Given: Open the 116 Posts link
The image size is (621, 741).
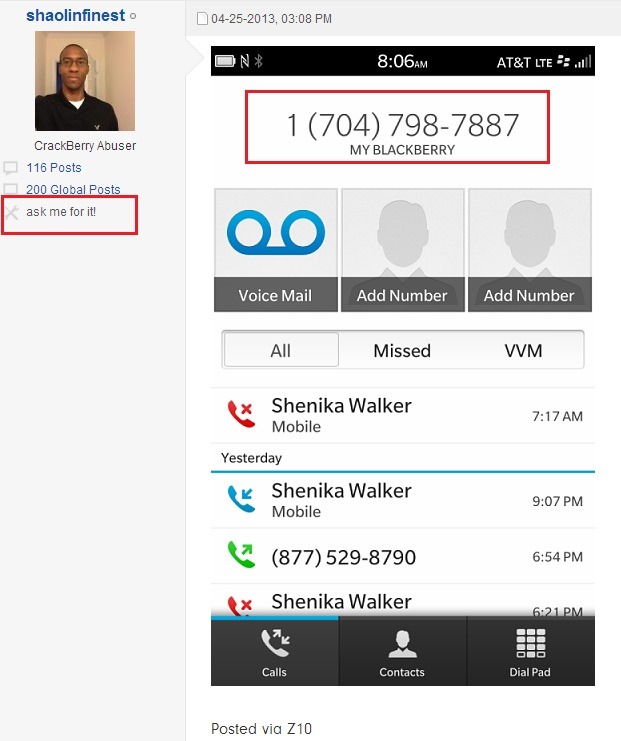Looking at the screenshot, I should (54, 168).
